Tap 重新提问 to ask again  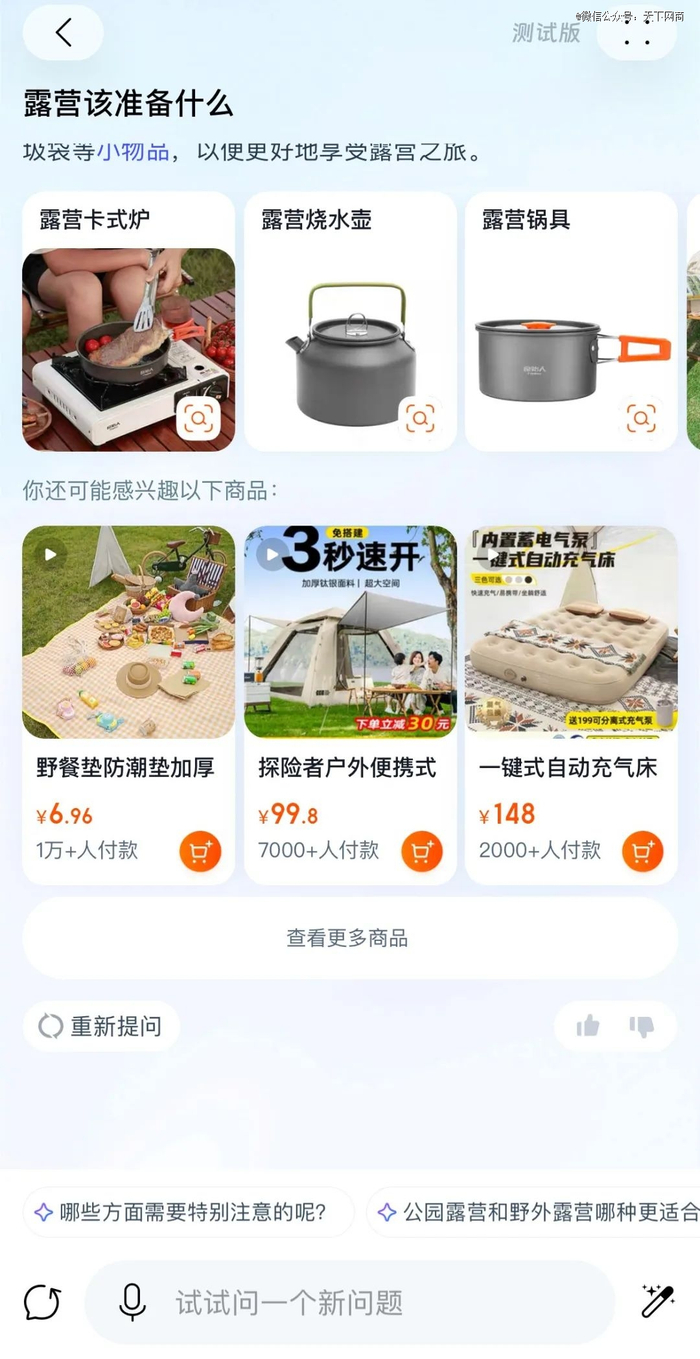pyautogui.click(x=101, y=1026)
